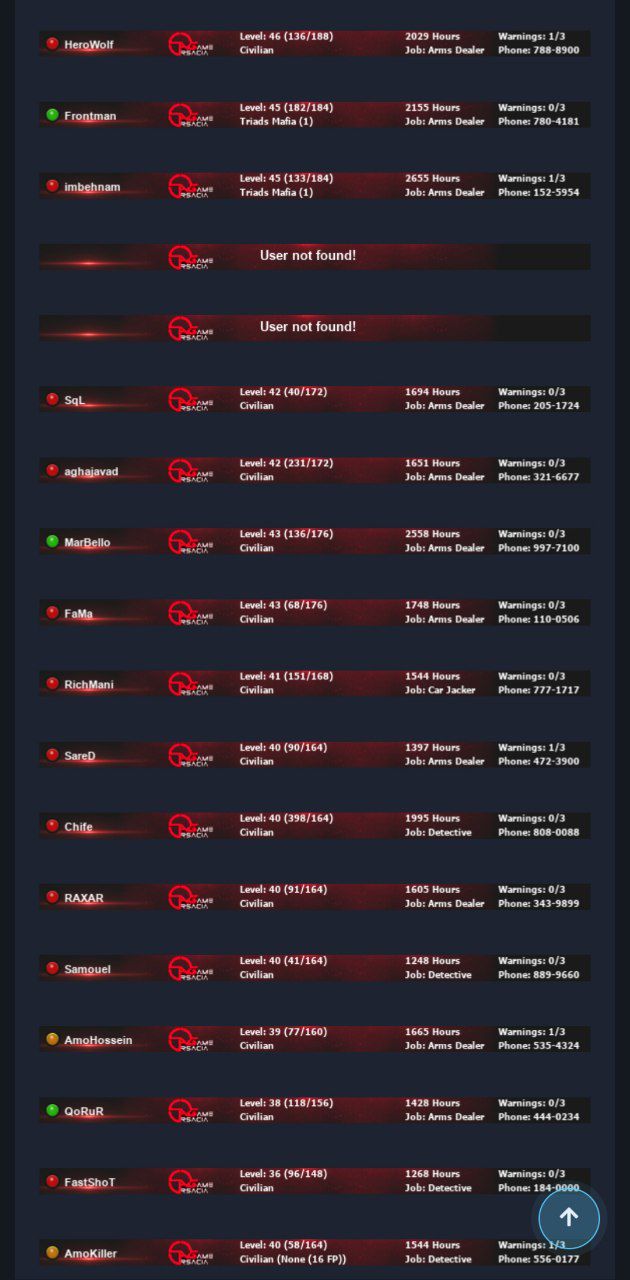This screenshot has width=630, height=1280.
Task: Open RichMani's player banner
Action: coord(314,683)
